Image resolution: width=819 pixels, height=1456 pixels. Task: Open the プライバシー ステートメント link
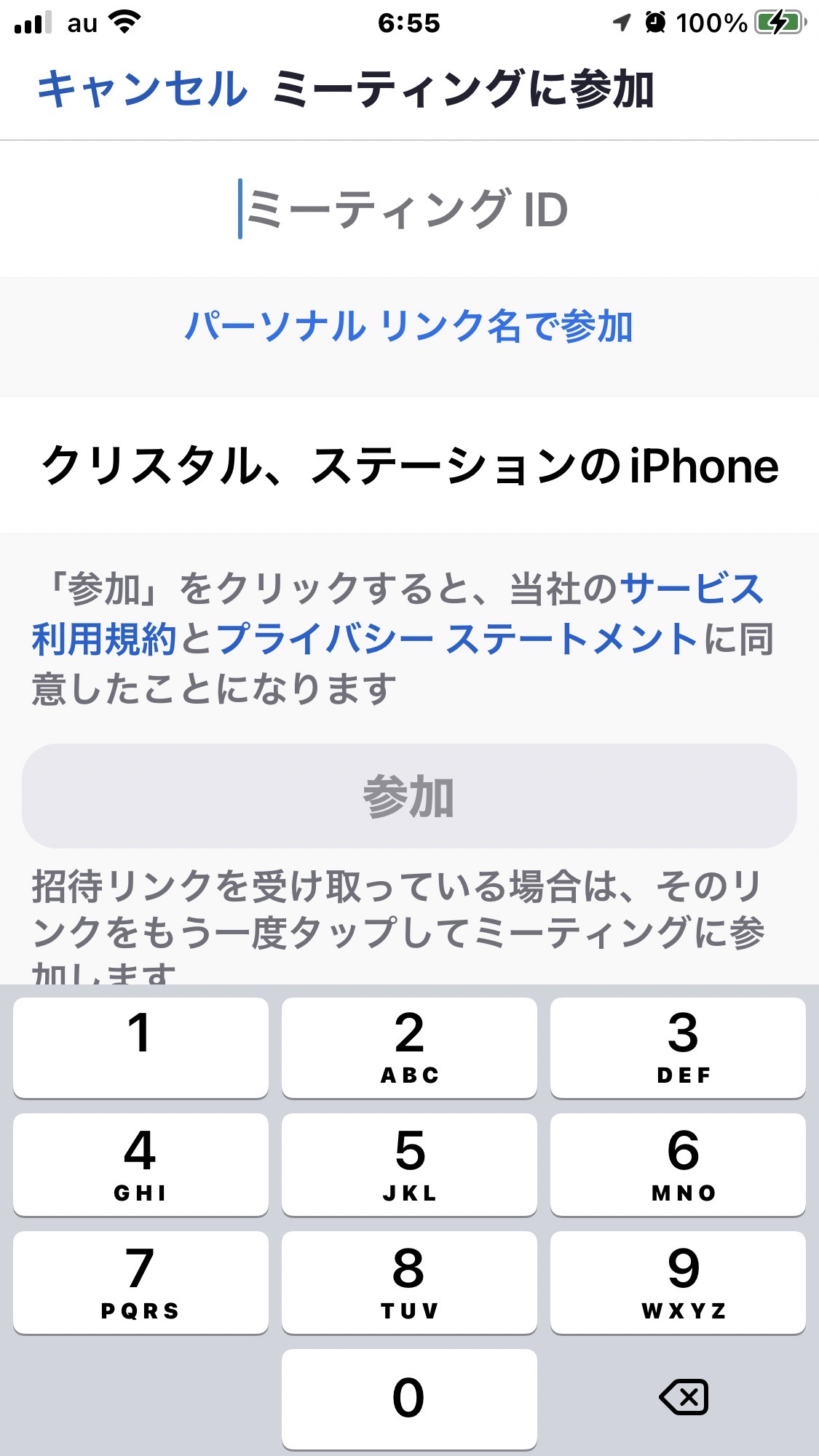457,639
